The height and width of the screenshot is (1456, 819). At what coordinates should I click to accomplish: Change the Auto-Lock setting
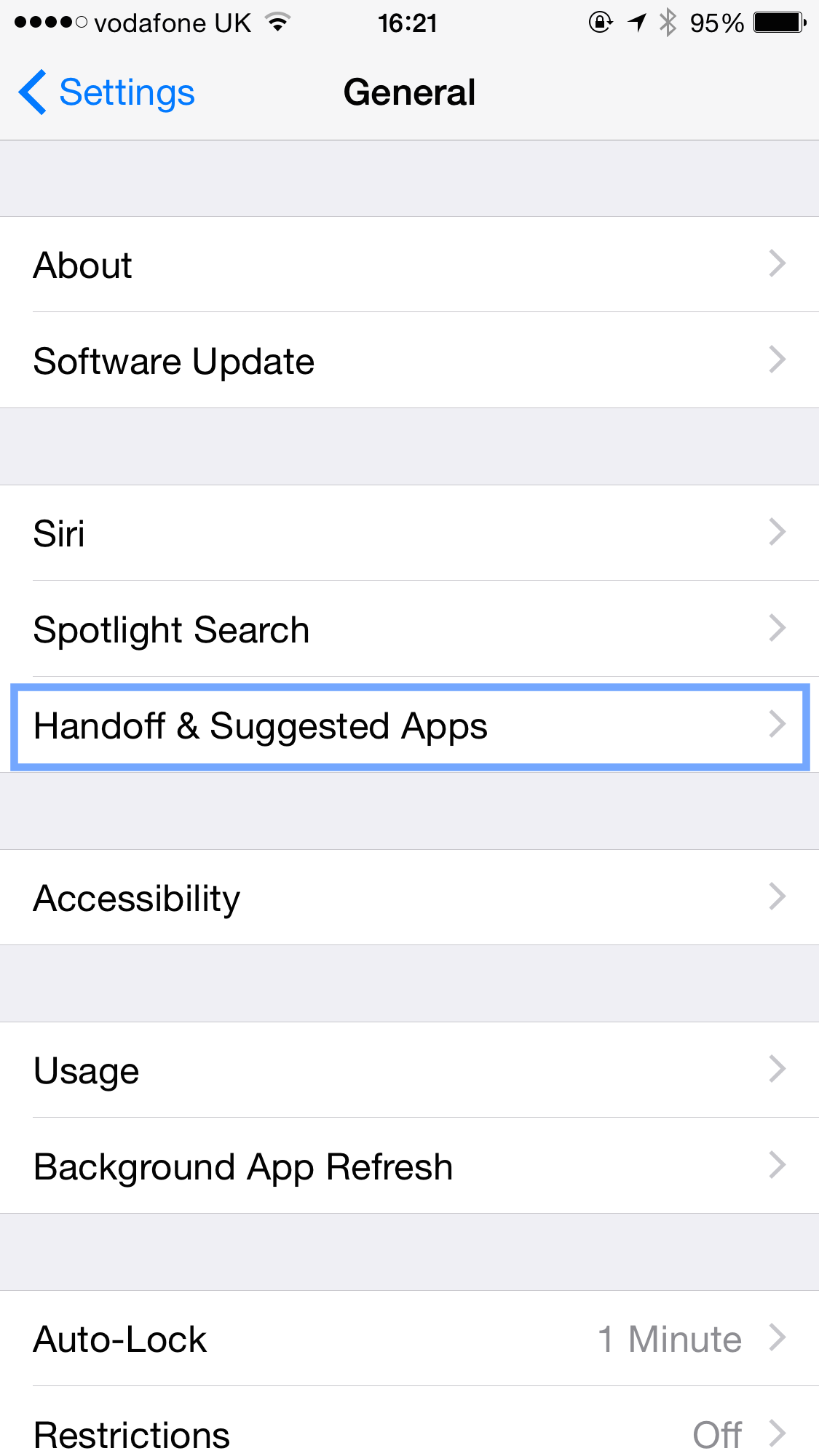[x=409, y=1338]
